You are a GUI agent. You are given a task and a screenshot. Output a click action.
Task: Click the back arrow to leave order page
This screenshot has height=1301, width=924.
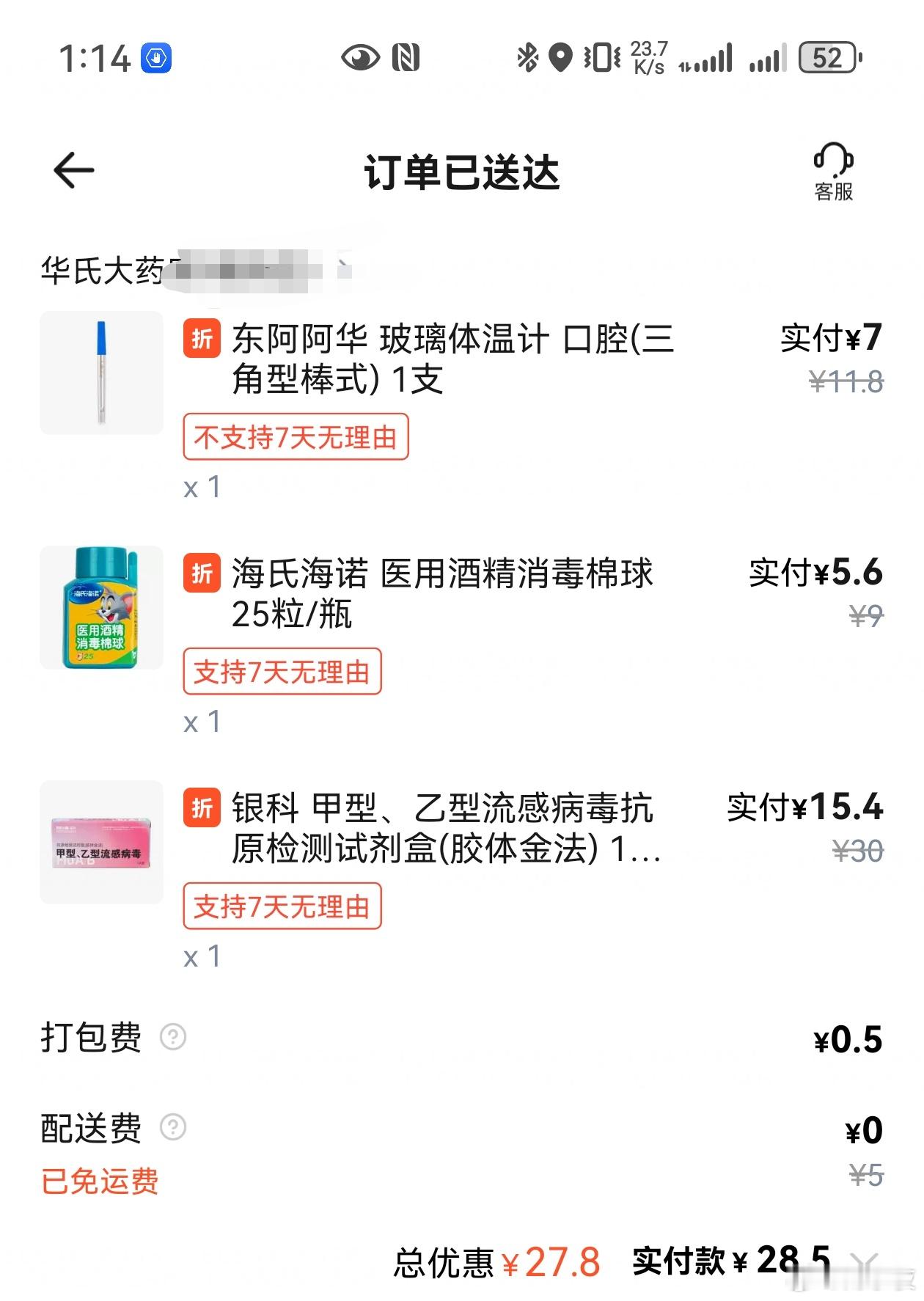[72, 169]
